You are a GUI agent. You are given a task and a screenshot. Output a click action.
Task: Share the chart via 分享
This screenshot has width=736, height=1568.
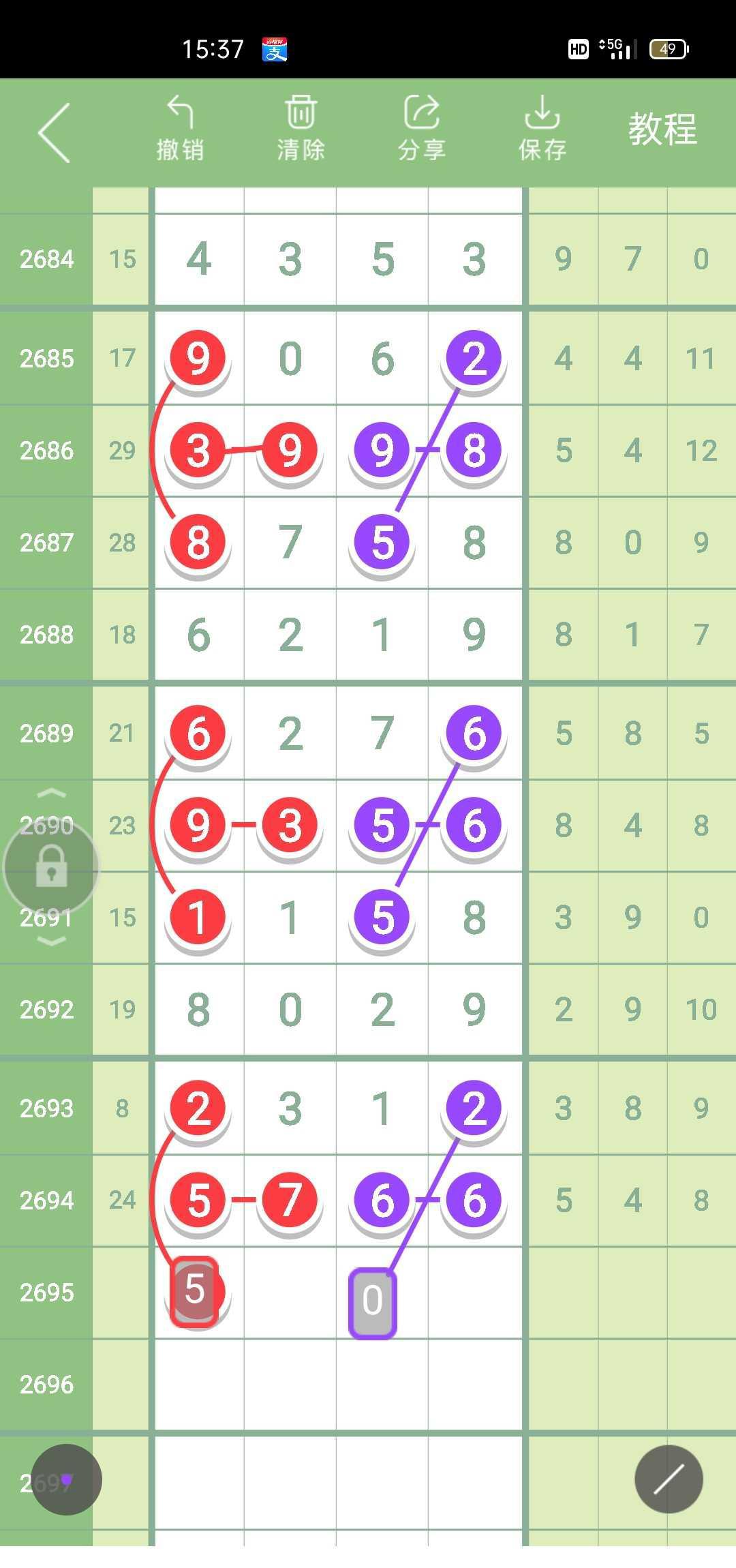[x=421, y=130]
